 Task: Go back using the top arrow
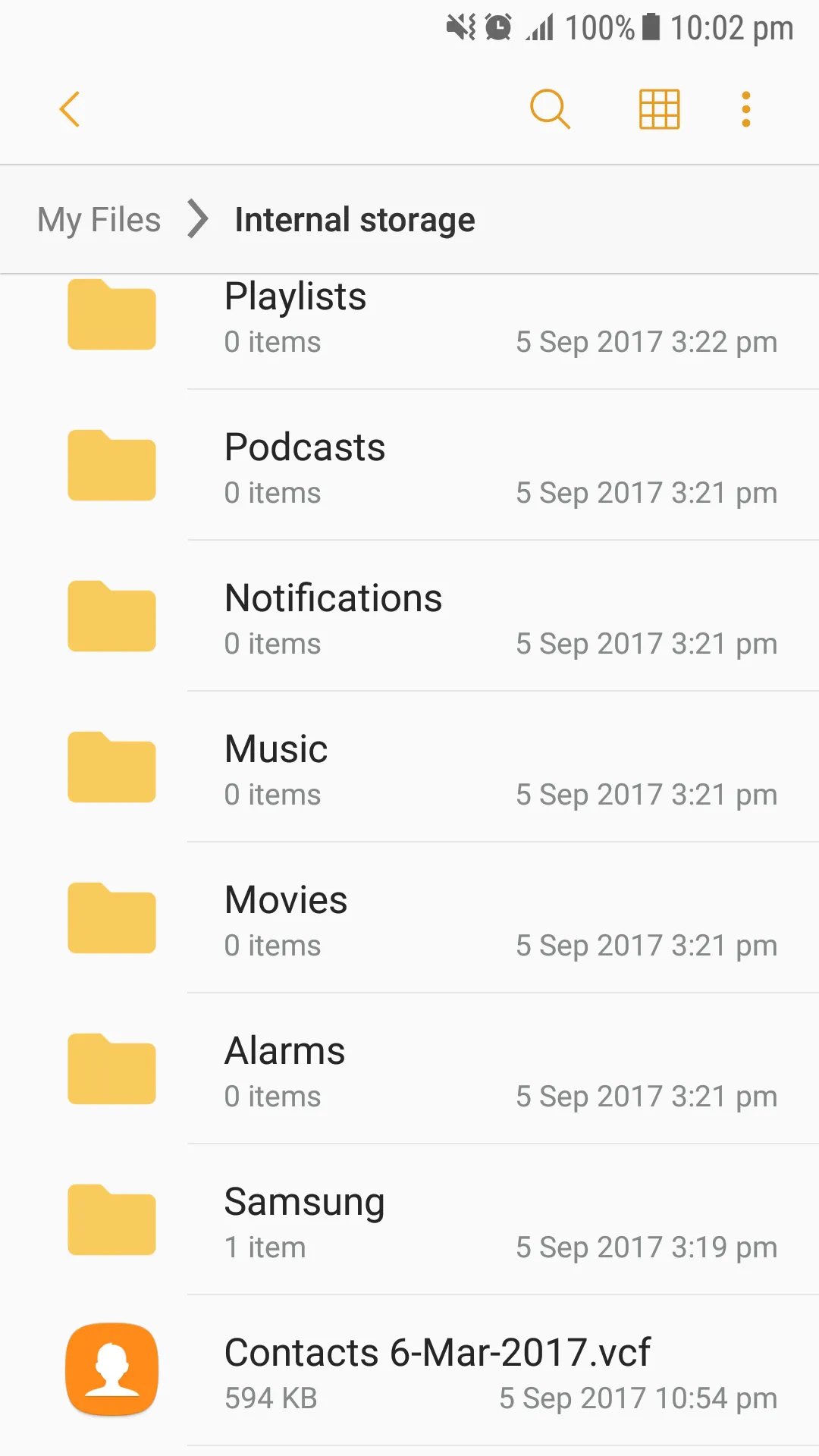[x=70, y=109]
